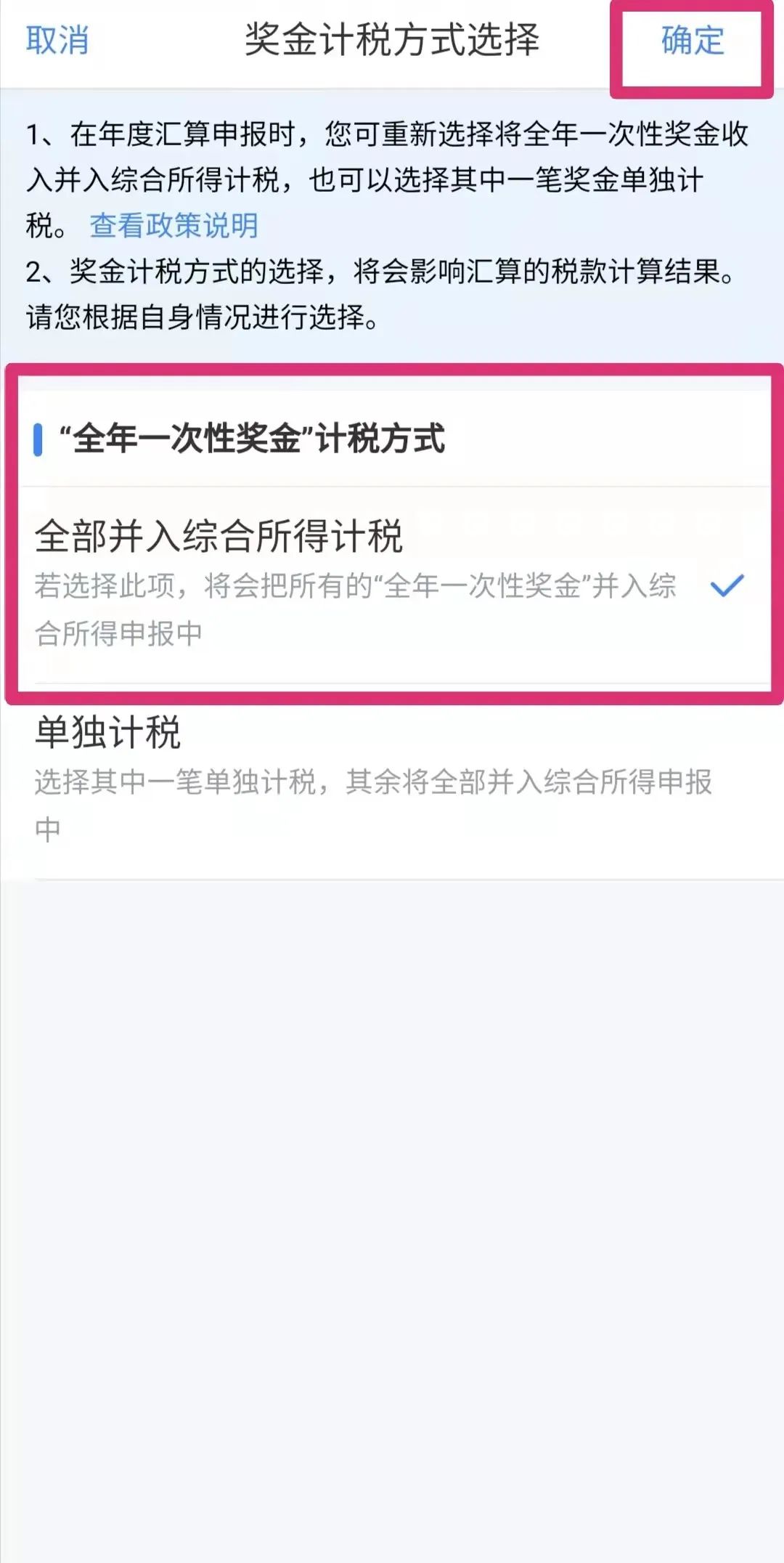This screenshot has width=784, height=1563.
Task: Open the 查看政策说明 link
Action: coord(174,226)
